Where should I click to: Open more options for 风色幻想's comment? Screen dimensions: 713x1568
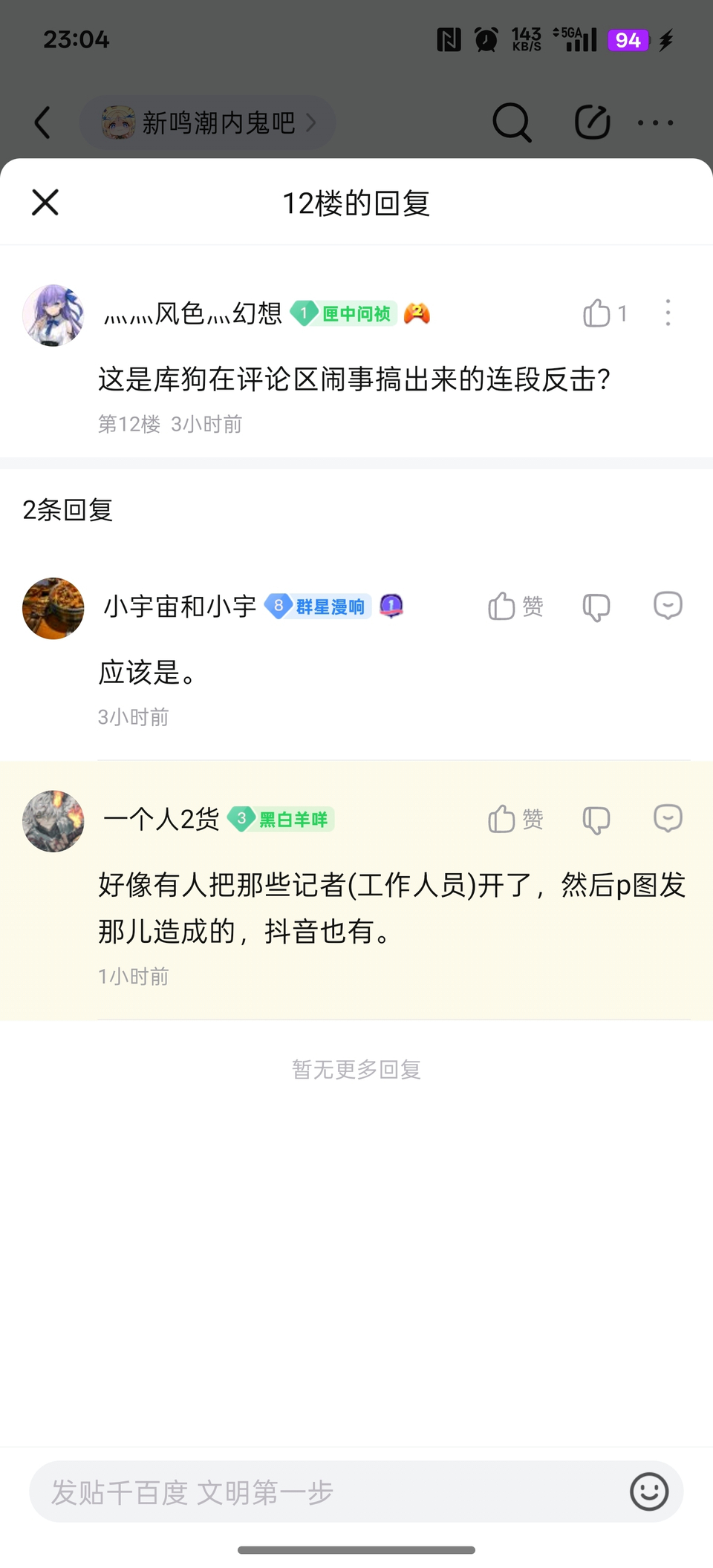click(668, 313)
